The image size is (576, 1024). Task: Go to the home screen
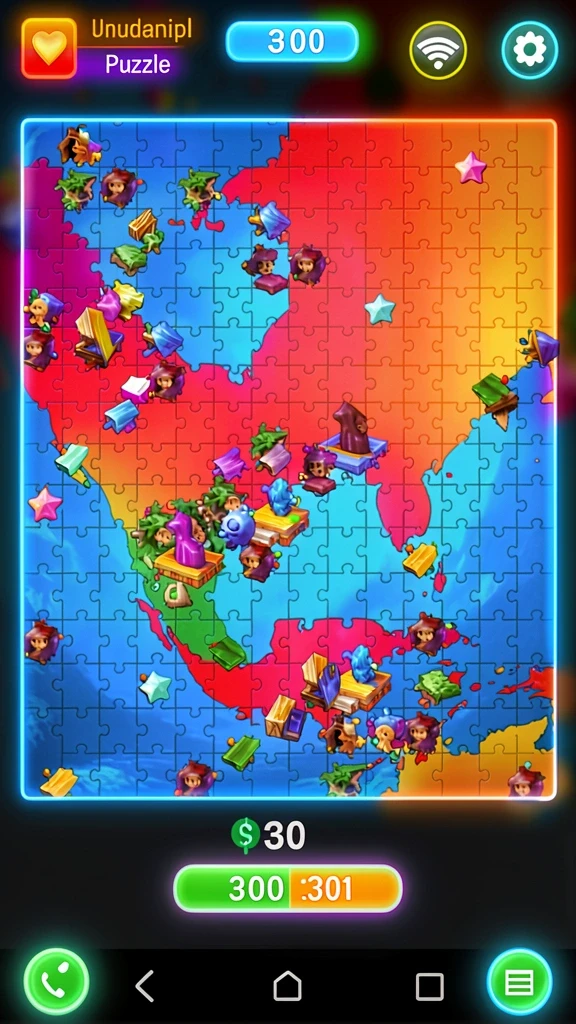(x=287, y=985)
